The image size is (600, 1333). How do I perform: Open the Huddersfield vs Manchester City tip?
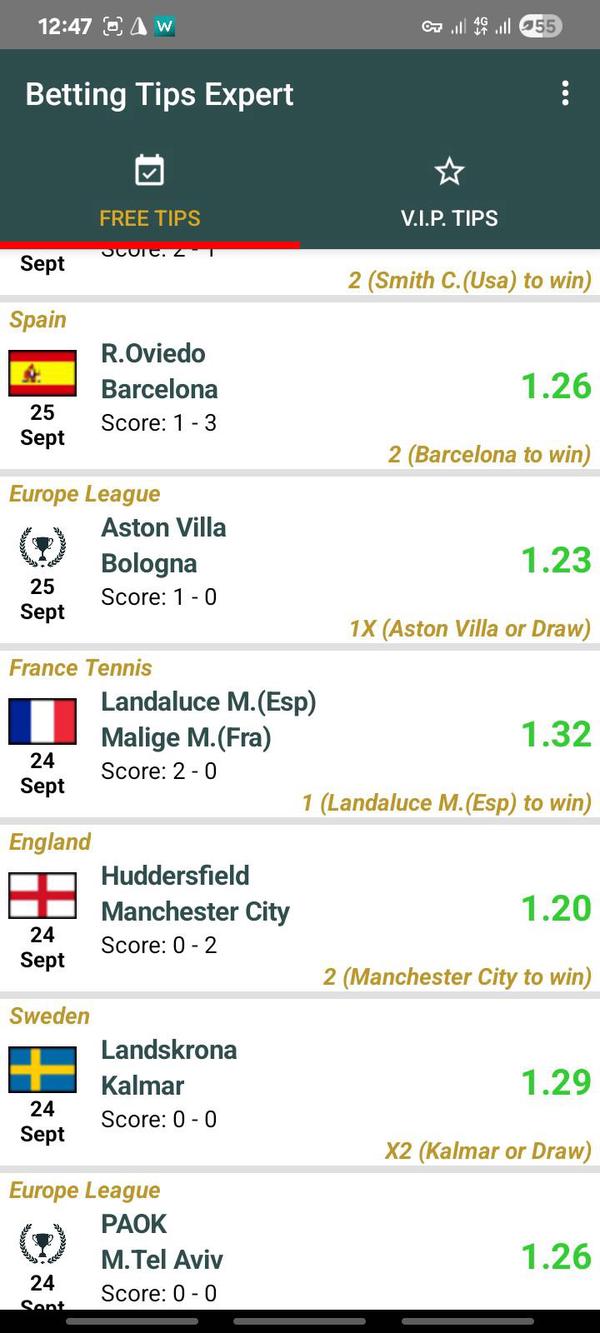pos(300,910)
